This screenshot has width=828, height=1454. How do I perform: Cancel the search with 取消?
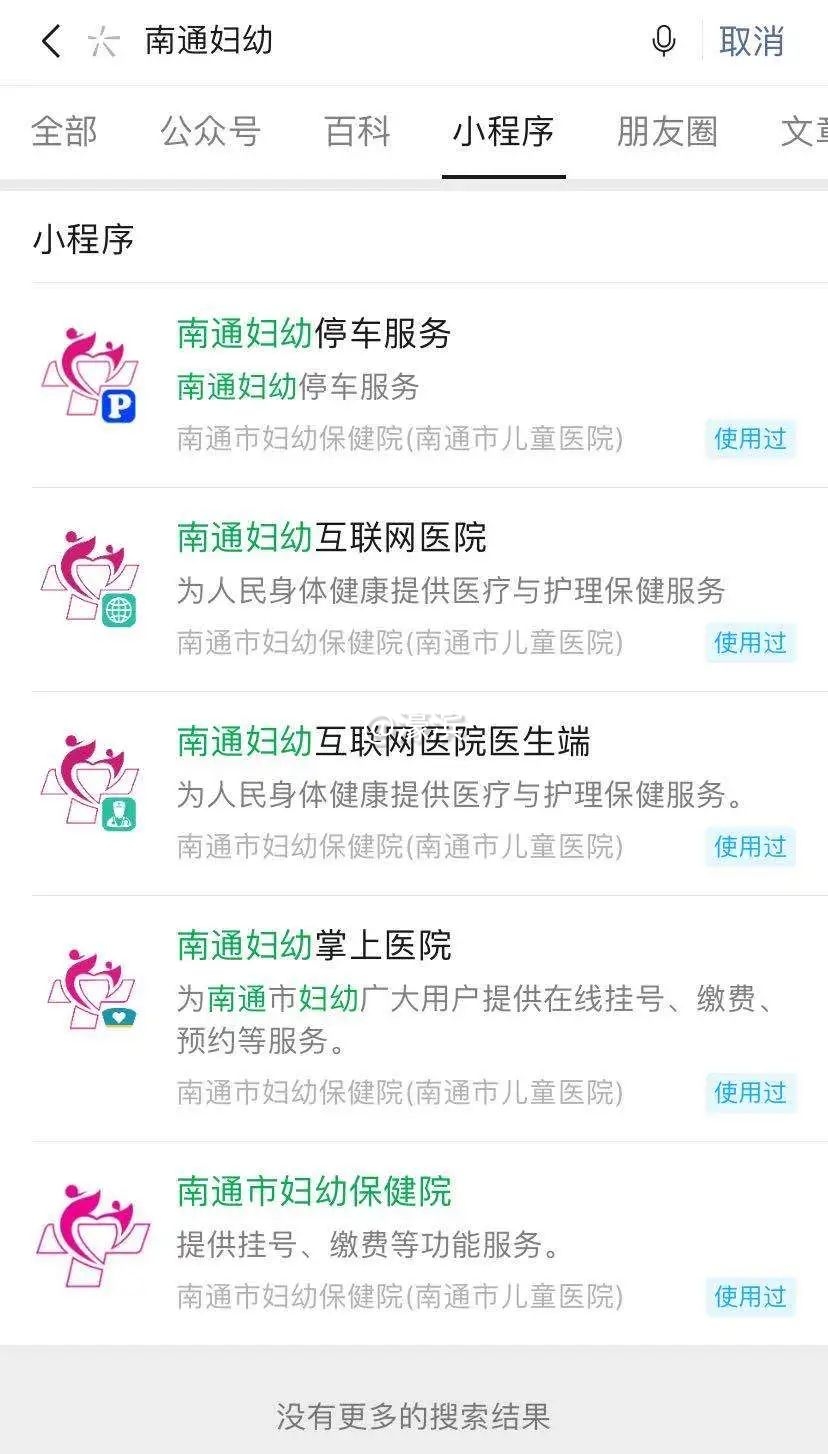click(x=751, y=41)
